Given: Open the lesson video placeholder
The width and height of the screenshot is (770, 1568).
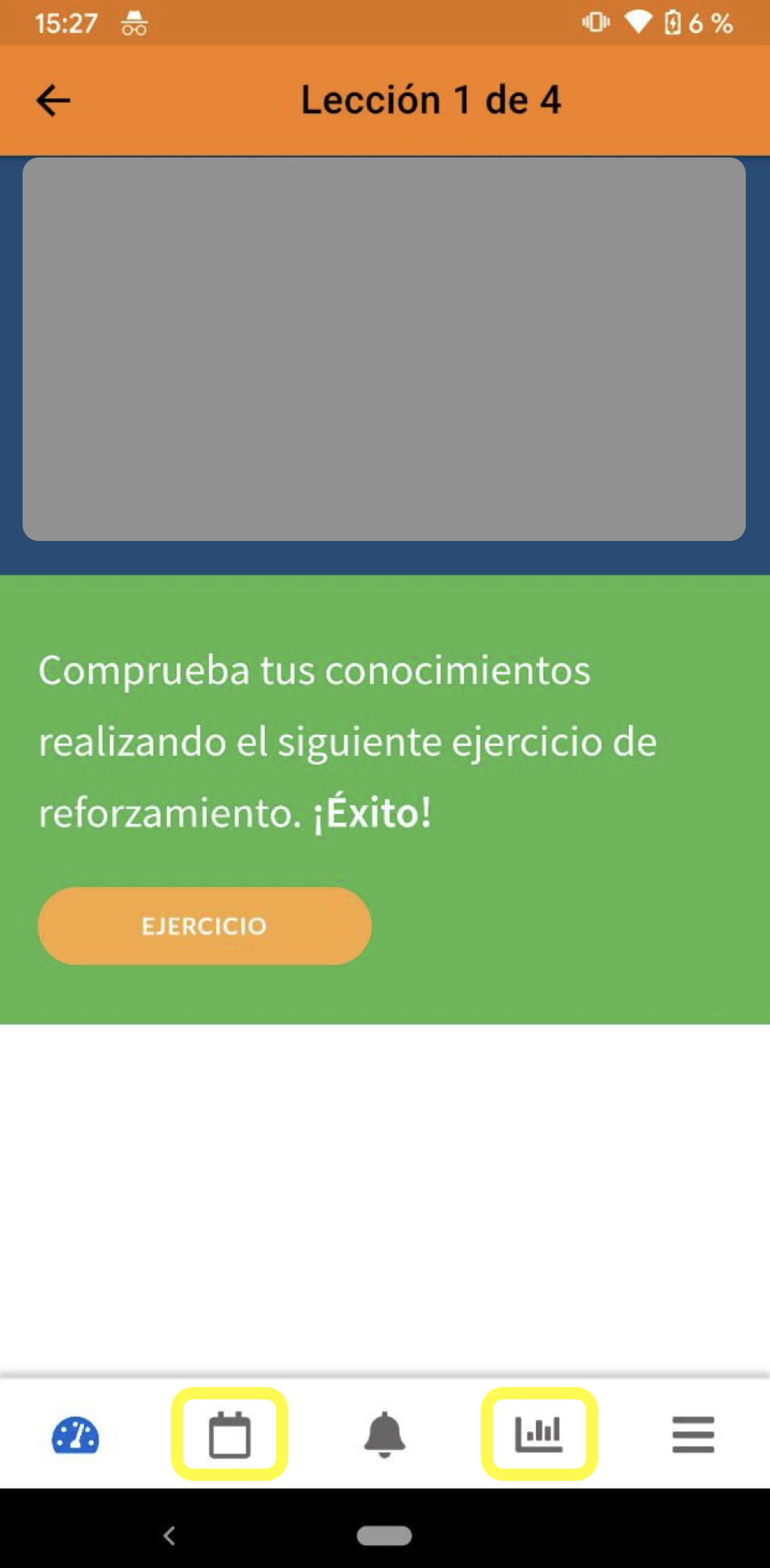Looking at the screenshot, I should pyautogui.click(x=384, y=349).
